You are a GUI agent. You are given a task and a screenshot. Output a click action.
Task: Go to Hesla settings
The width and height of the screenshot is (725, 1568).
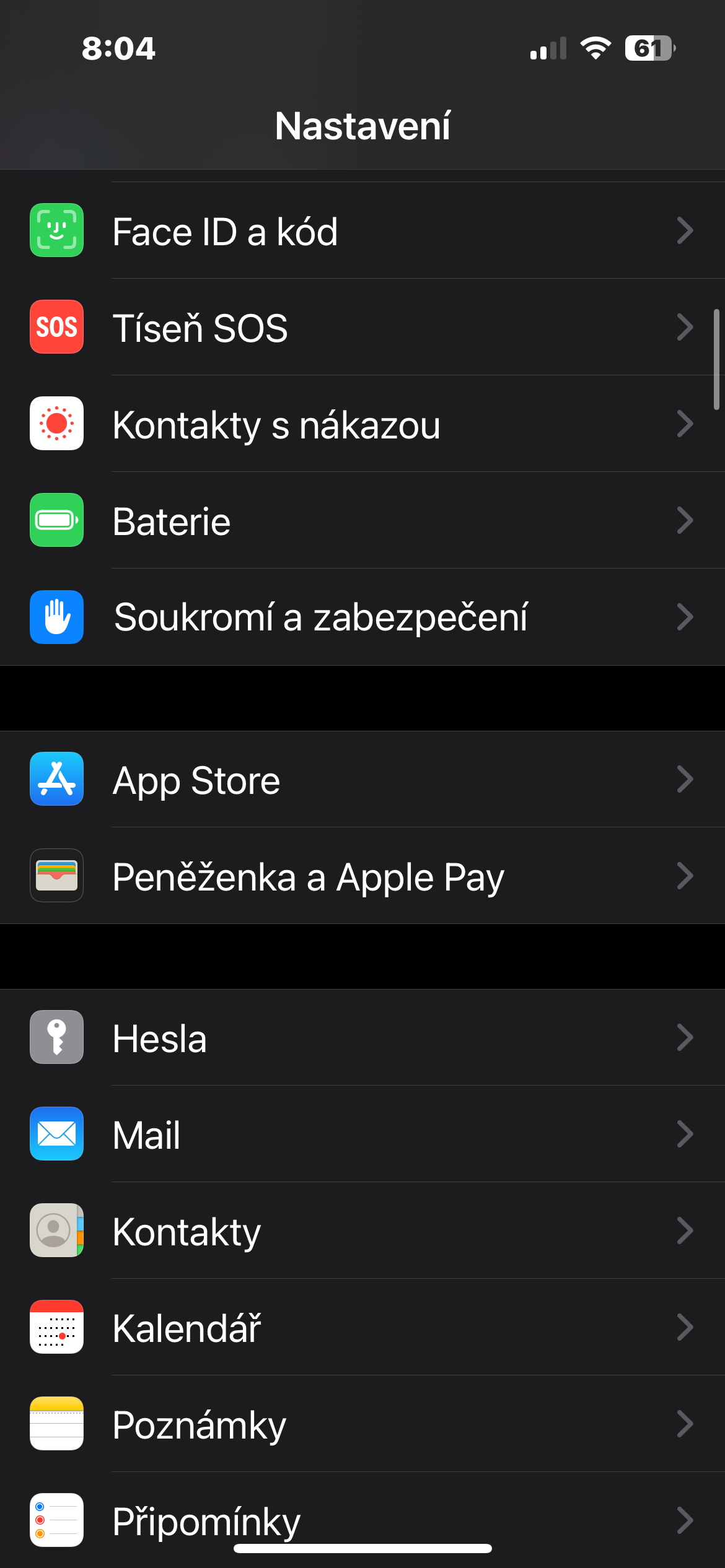point(362,1037)
